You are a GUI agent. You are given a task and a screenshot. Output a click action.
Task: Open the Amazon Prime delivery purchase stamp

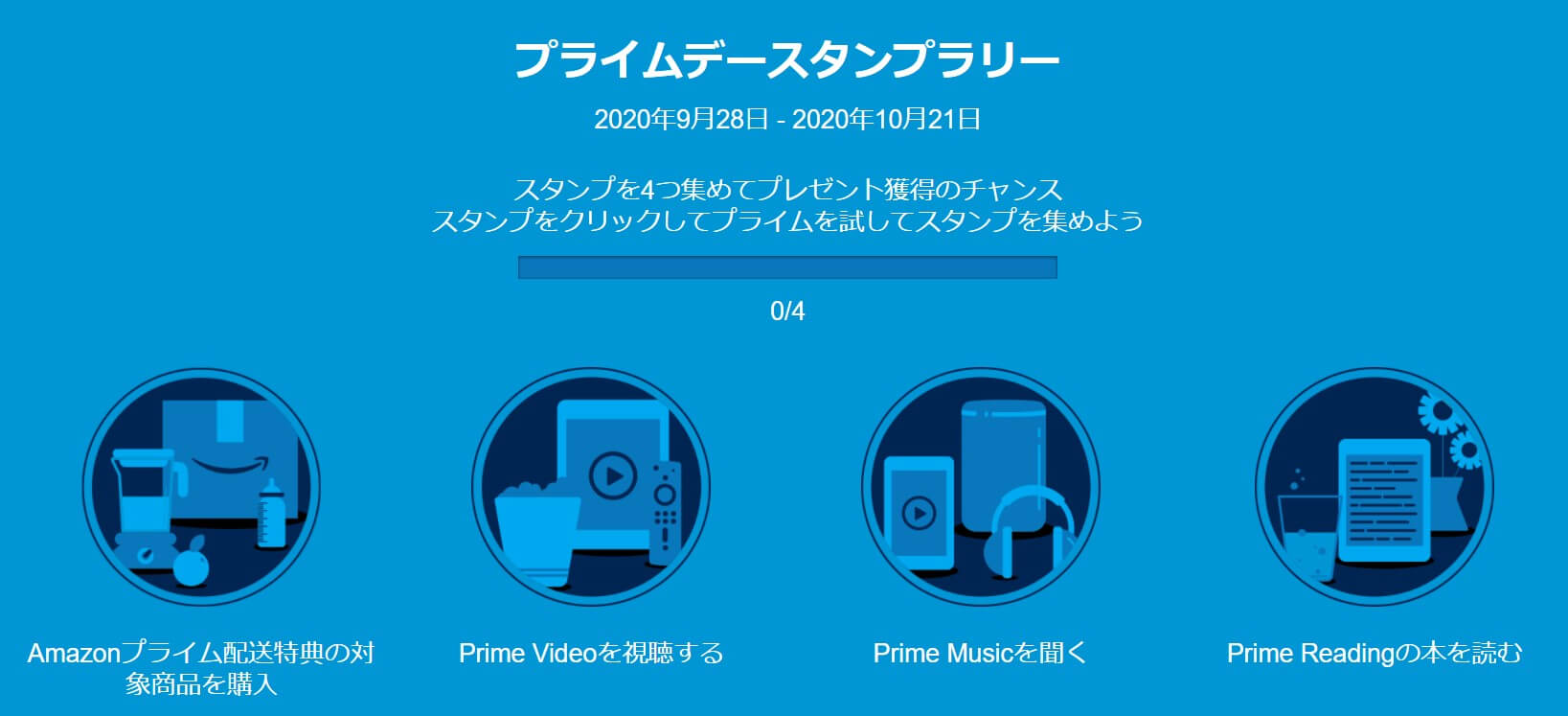(x=201, y=488)
